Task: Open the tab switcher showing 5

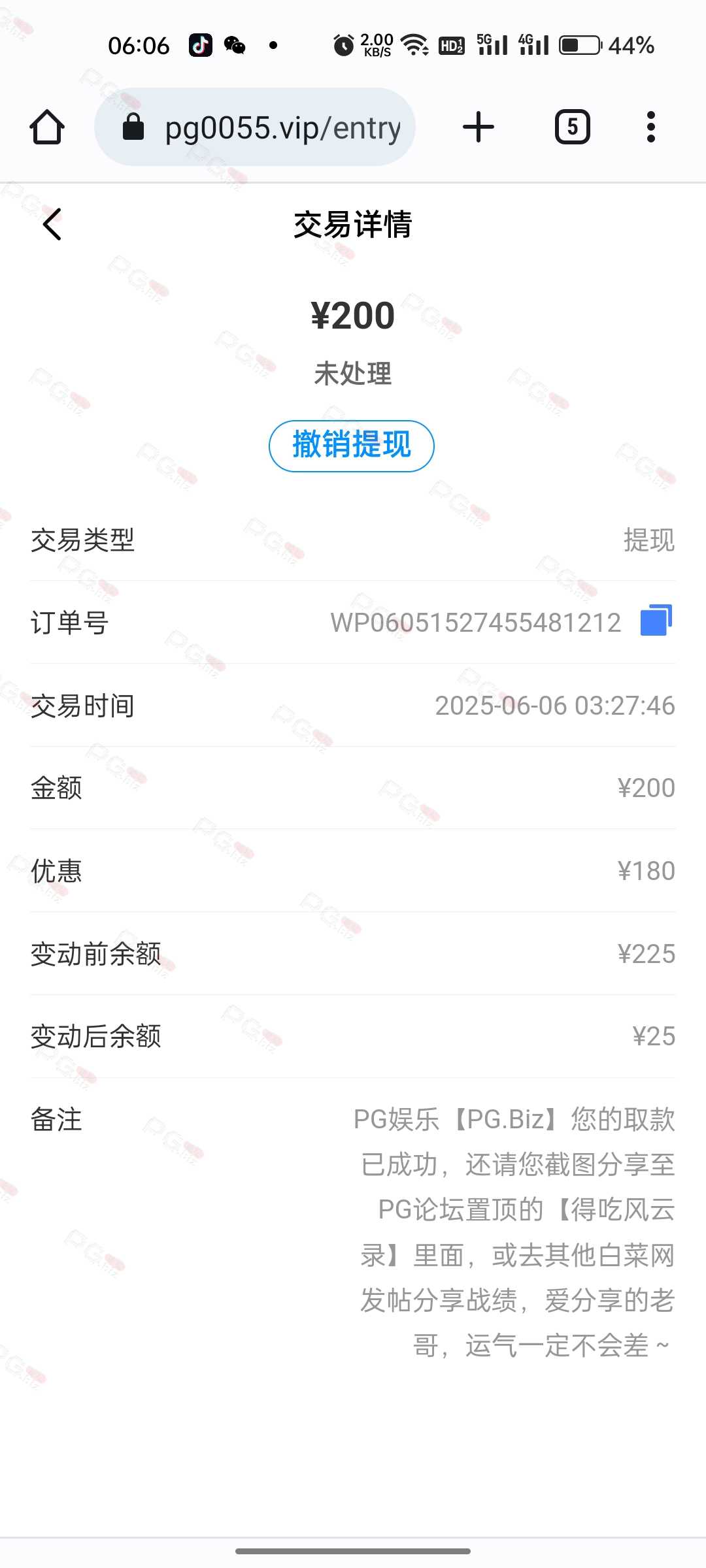Action: coord(573,127)
